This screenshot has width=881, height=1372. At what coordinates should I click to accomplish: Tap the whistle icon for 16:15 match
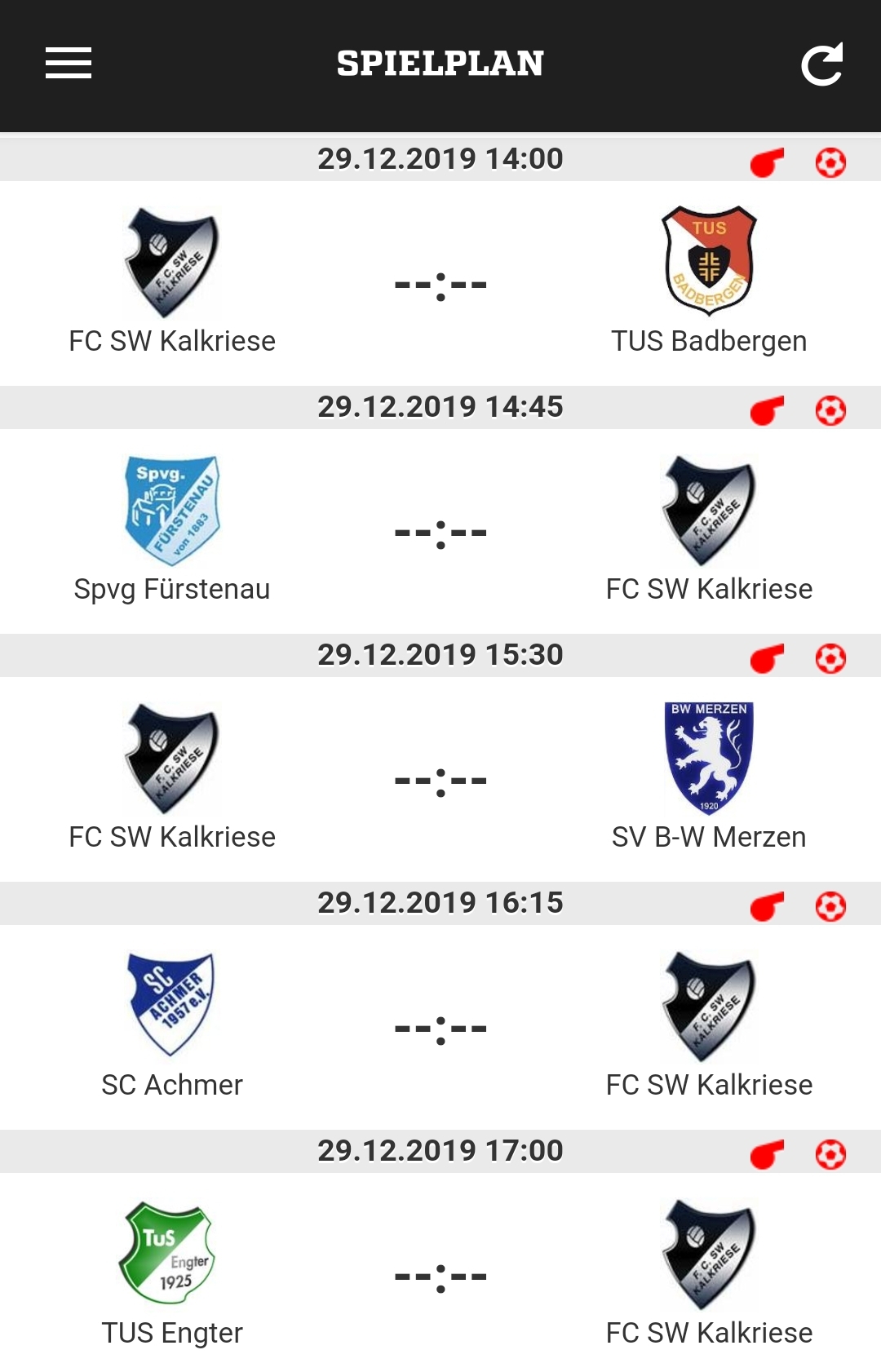click(x=767, y=906)
